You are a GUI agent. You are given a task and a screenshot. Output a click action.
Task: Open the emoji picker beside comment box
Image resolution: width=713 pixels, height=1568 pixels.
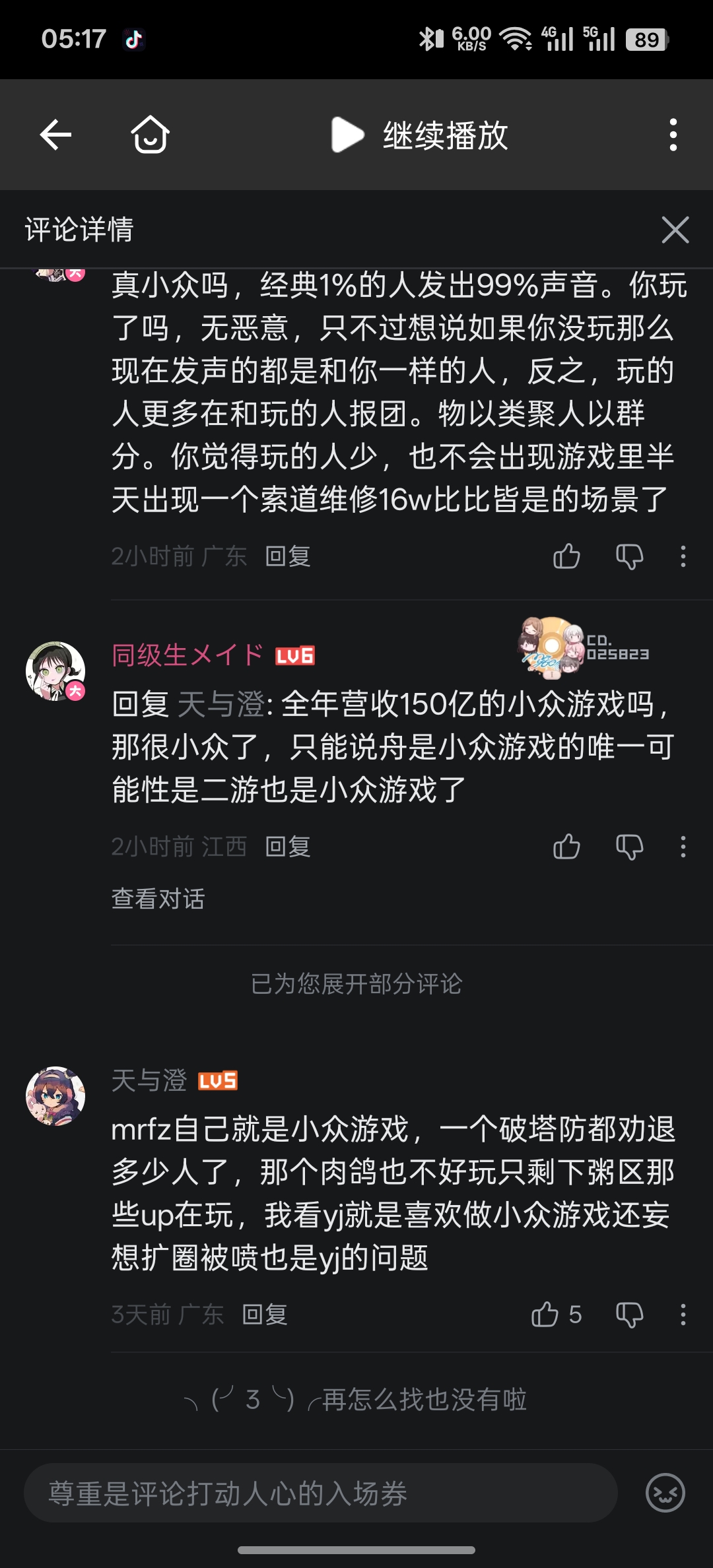pos(665,1493)
